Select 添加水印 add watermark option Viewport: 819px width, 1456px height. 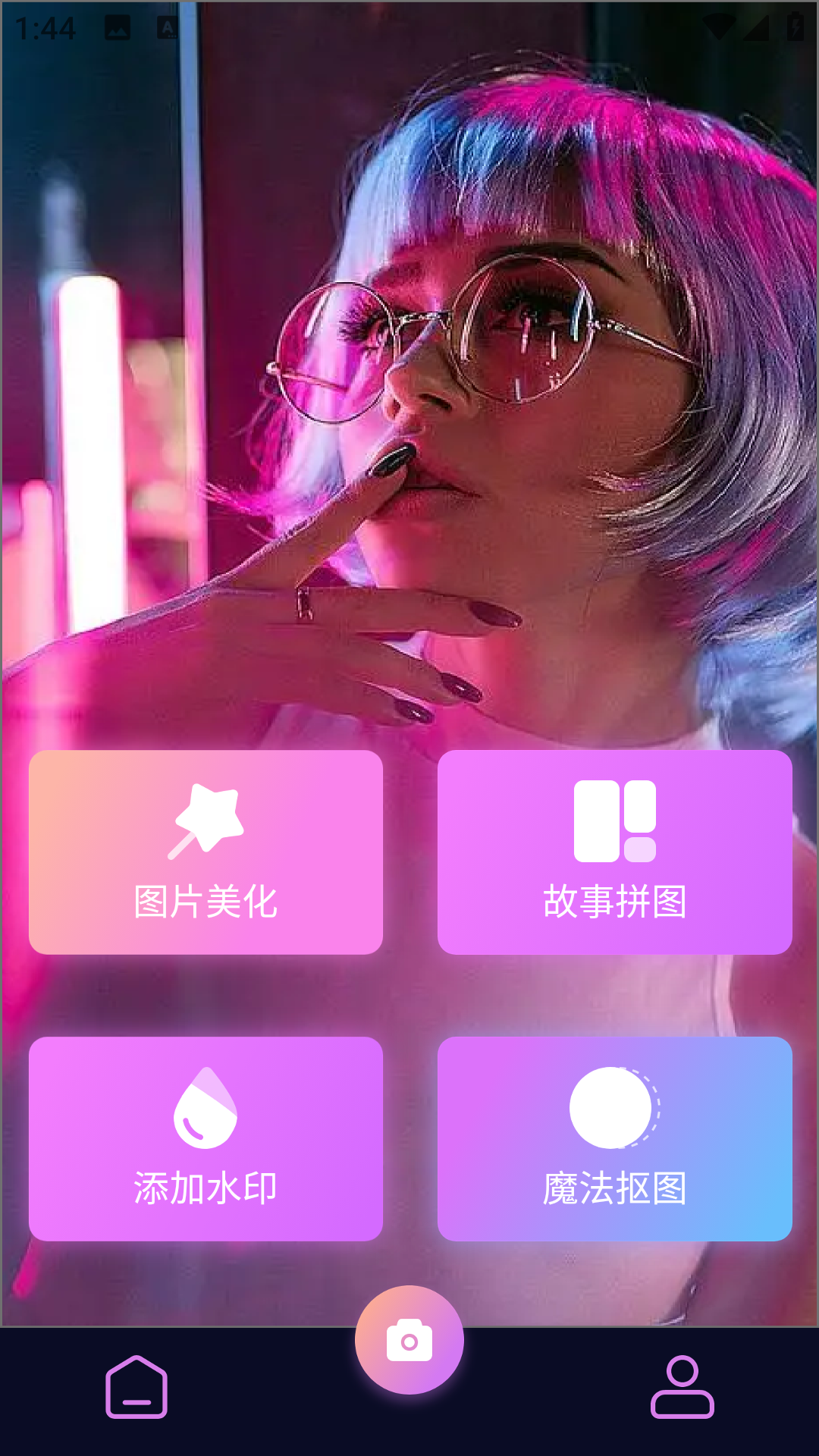[206, 1138]
